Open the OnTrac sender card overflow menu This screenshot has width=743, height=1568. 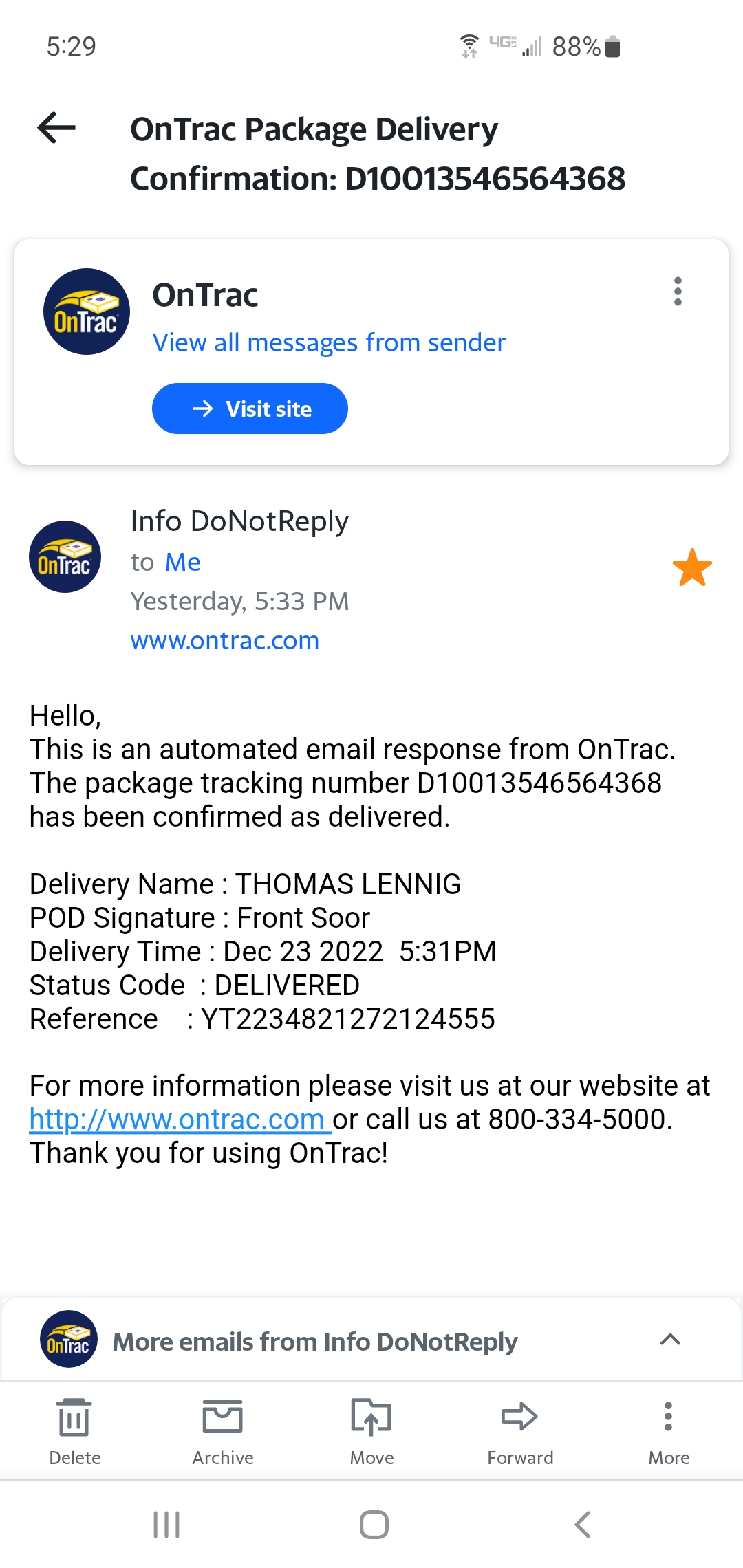tap(678, 292)
